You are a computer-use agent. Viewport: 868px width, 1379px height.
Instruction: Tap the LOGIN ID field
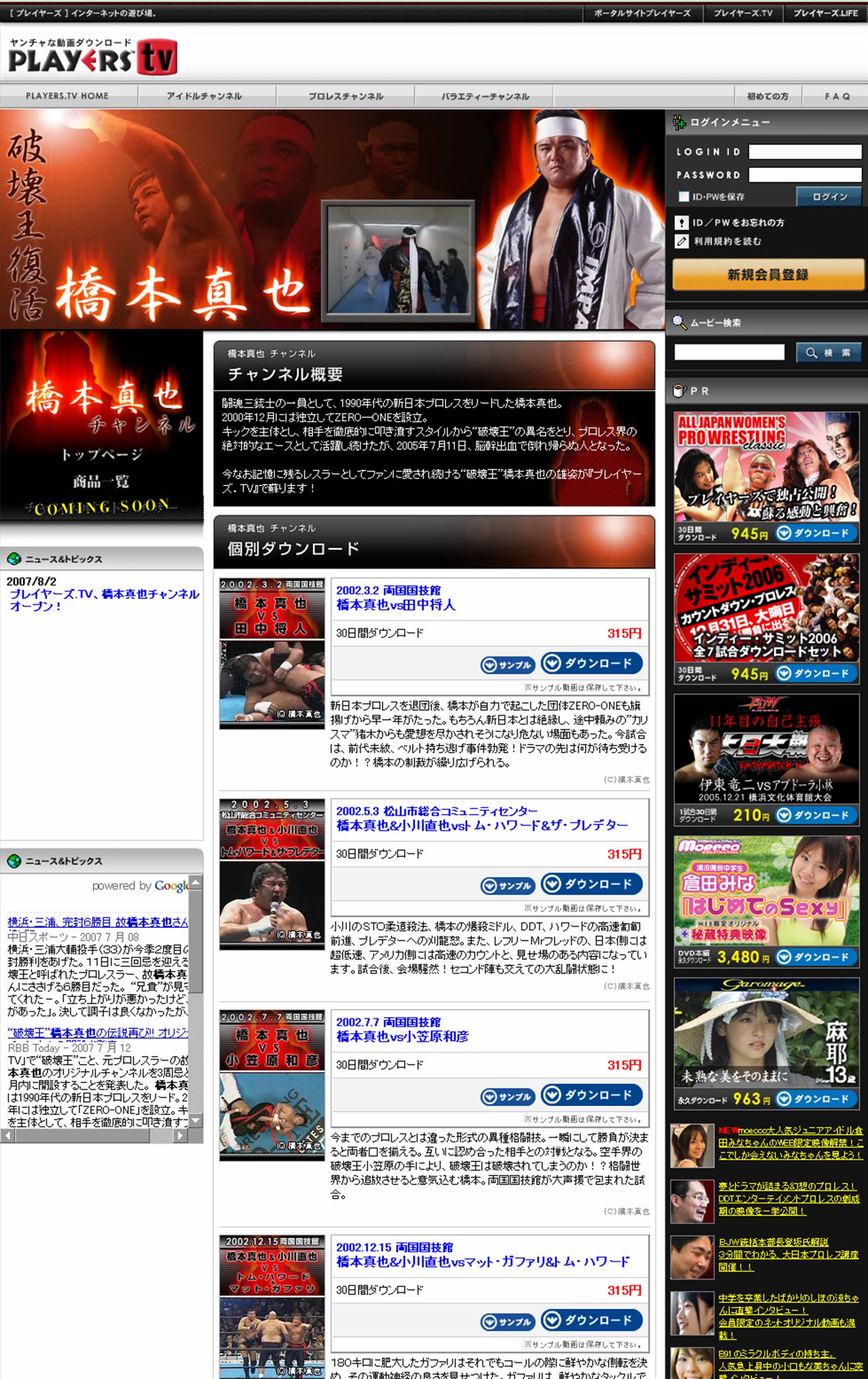(804, 152)
